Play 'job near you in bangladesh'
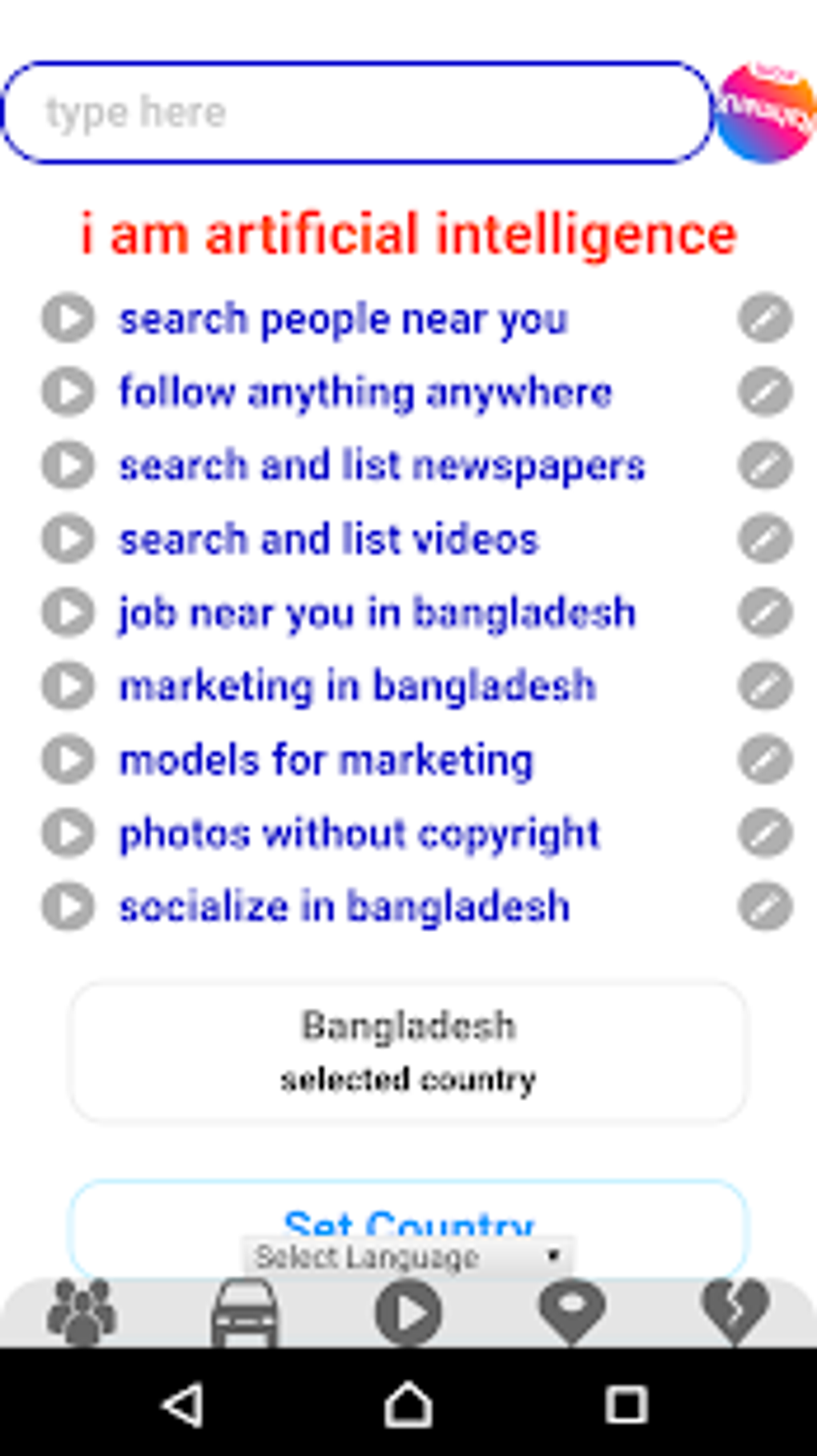Image resolution: width=817 pixels, height=1456 pixels. click(x=68, y=612)
